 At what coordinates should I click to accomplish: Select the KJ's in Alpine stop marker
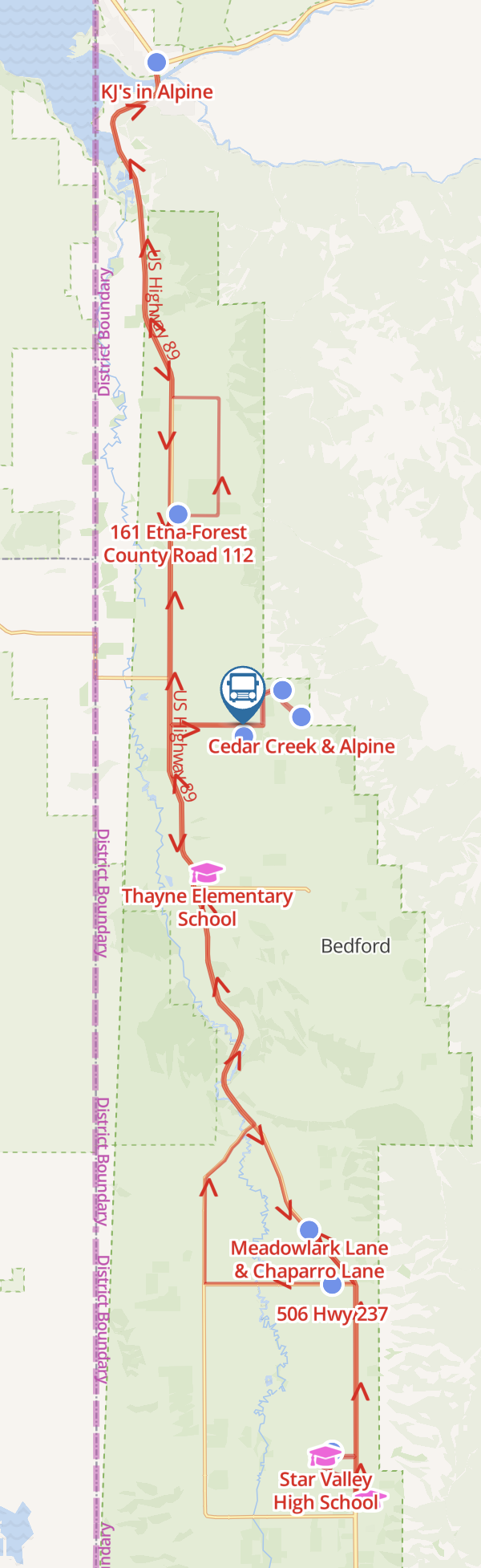tap(156, 62)
